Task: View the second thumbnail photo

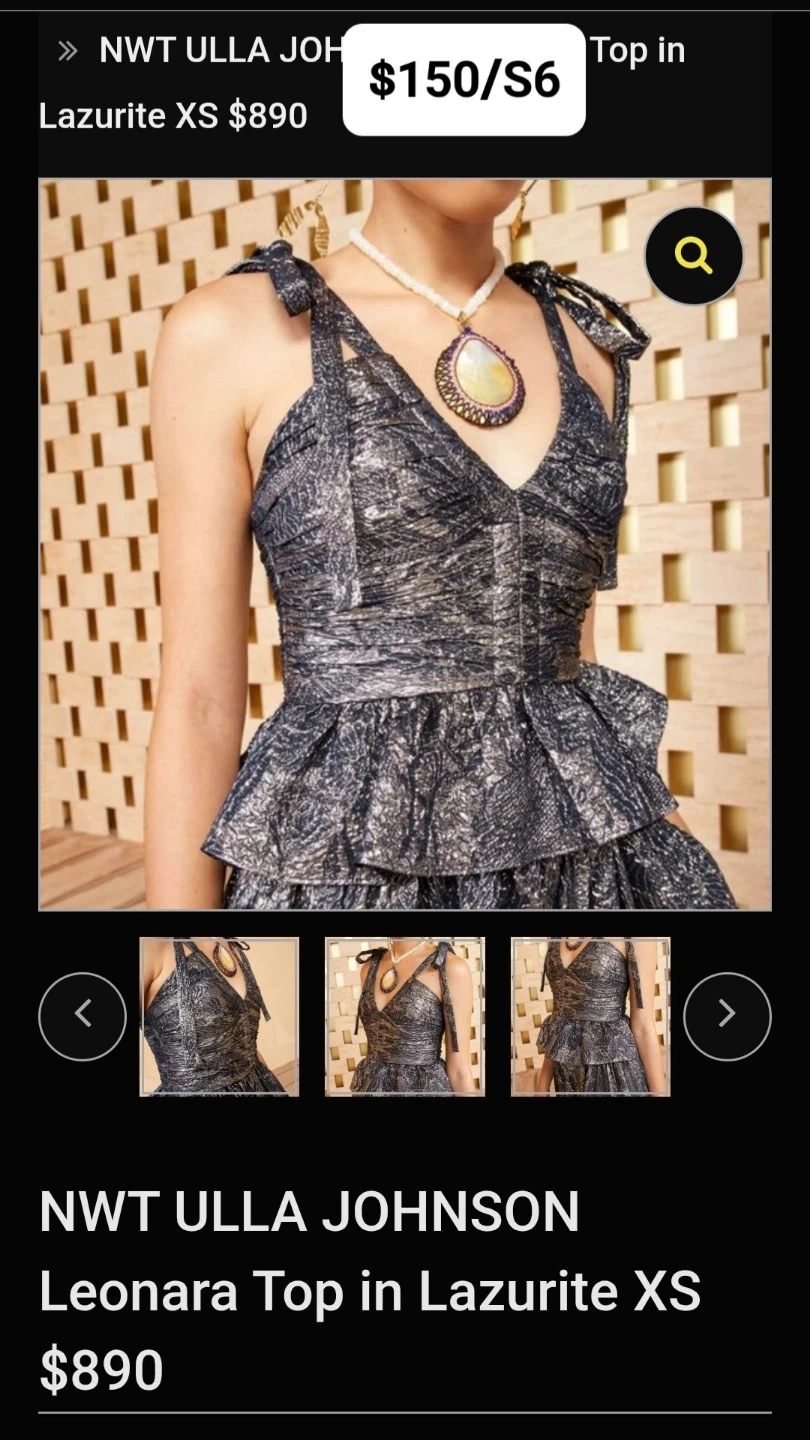Action: [x=405, y=1016]
